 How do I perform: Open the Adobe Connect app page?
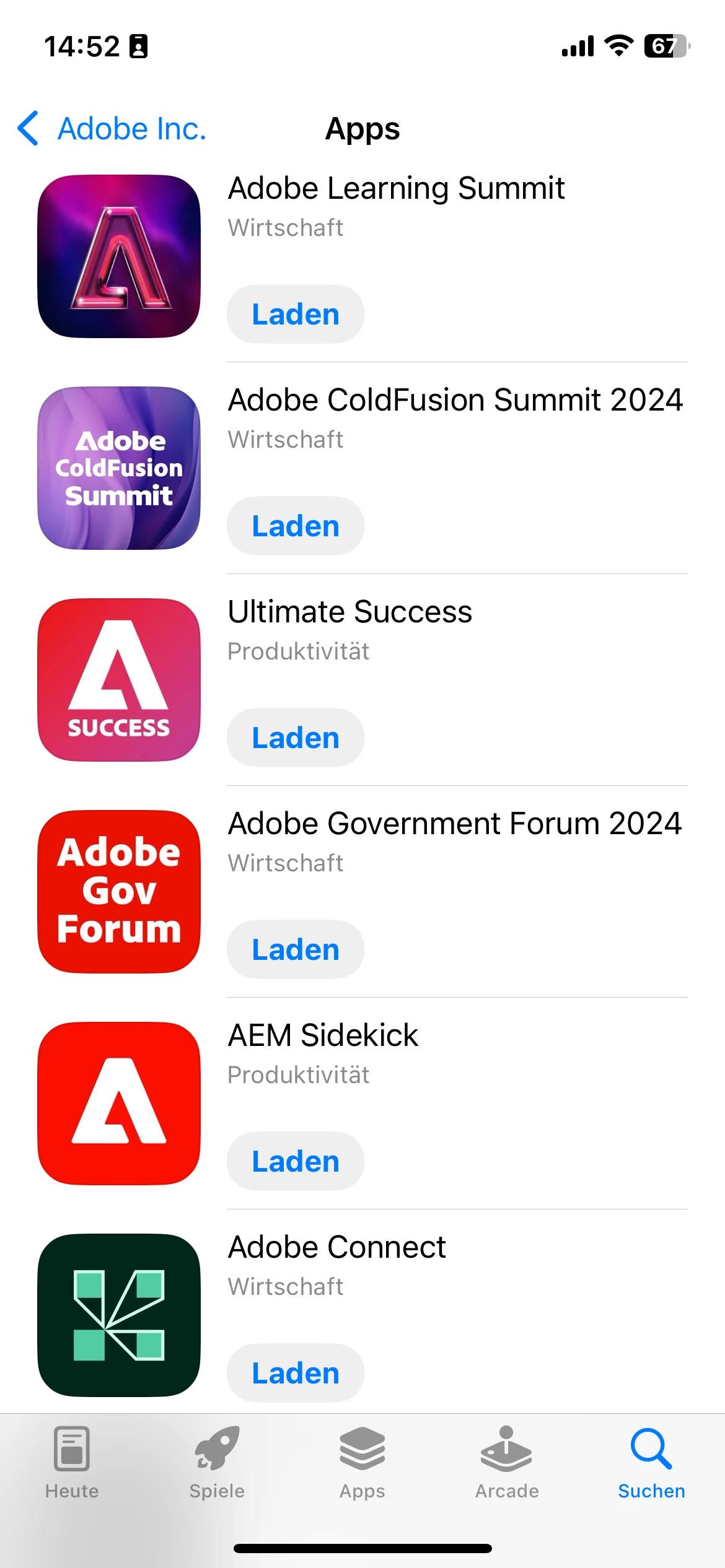point(336,1247)
